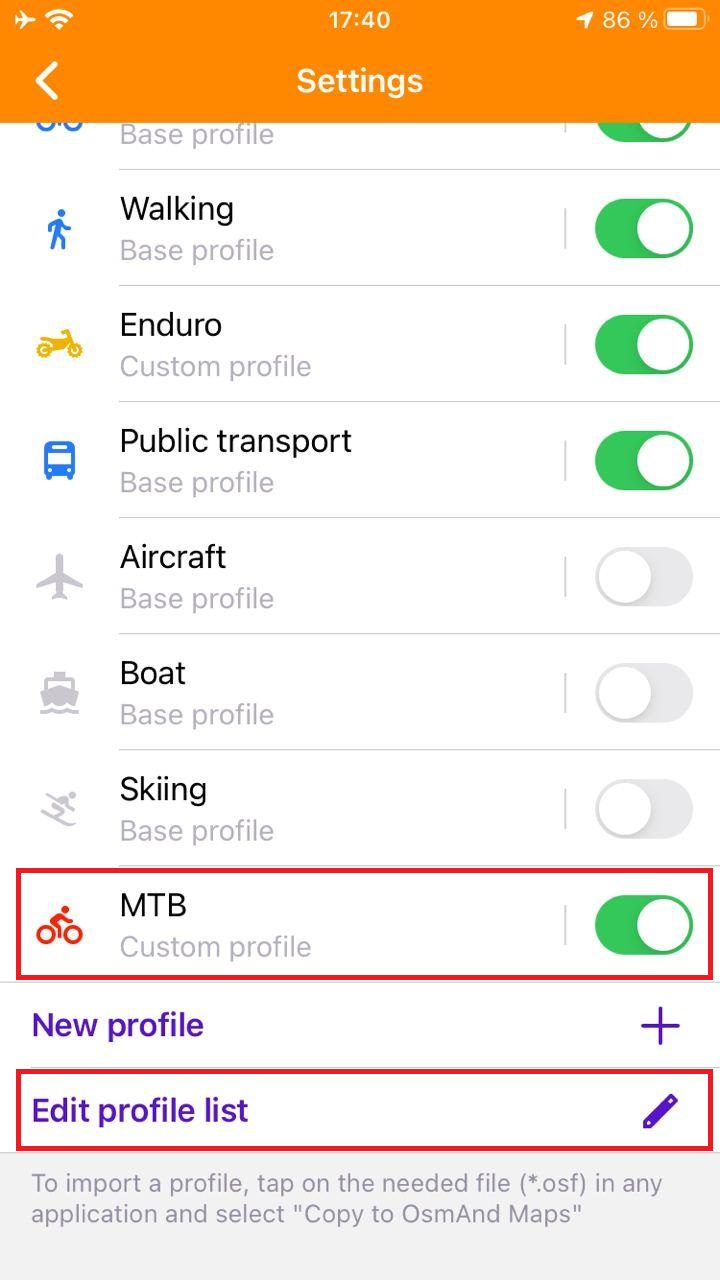Open the Aircraft profile settings
720x1280 pixels.
click(x=300, y=576)
